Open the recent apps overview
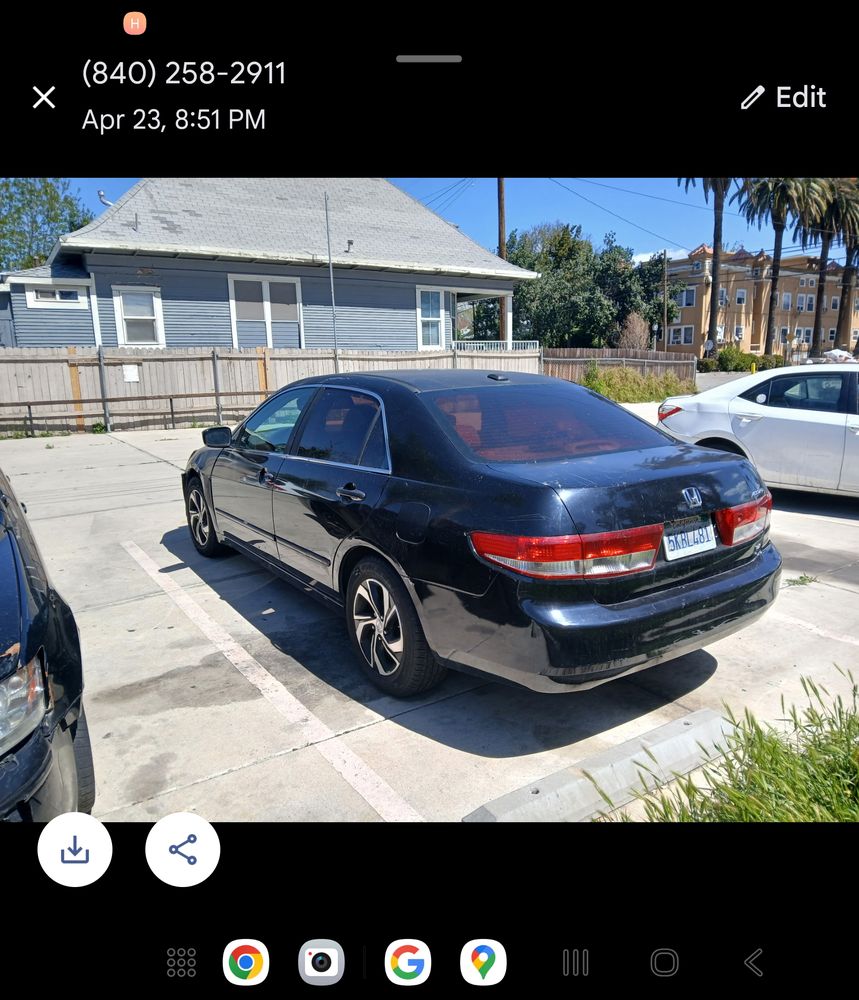 pos(575,962)
